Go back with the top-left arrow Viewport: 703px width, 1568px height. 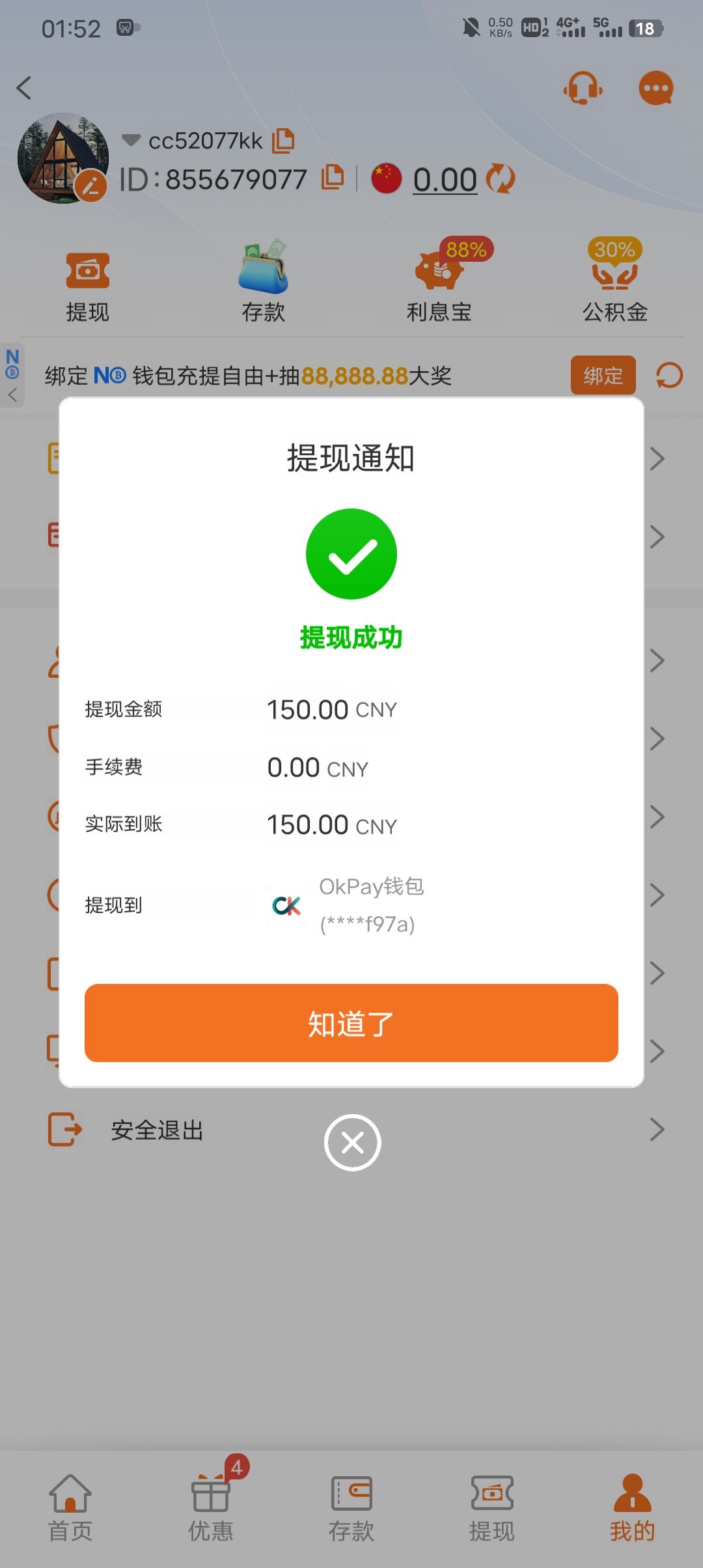click(25, 88)
